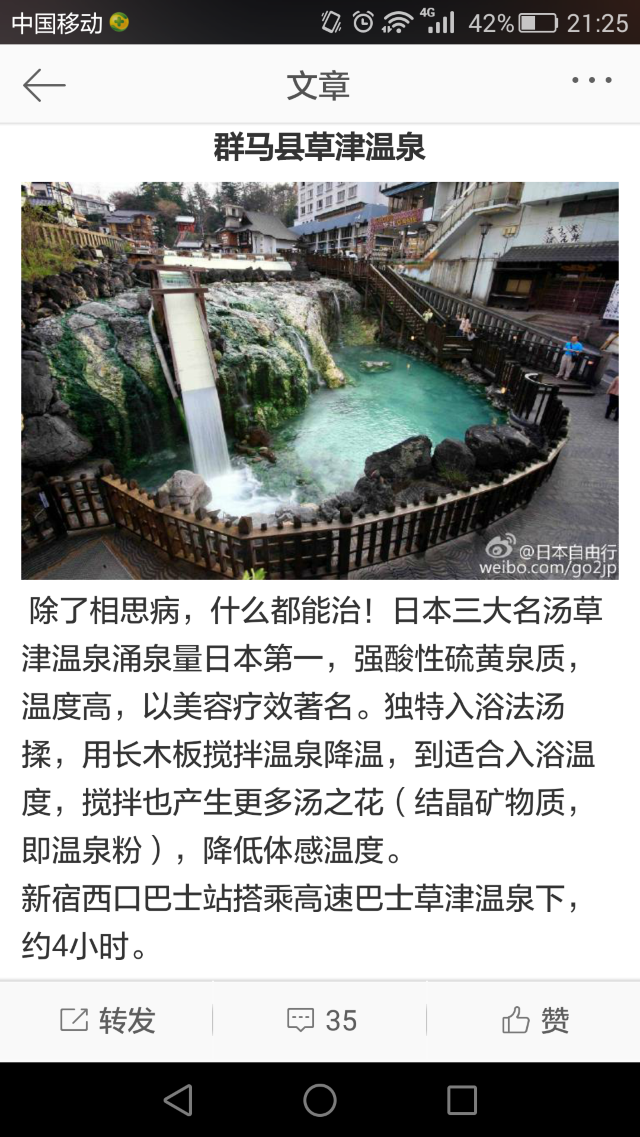This screenshot has width=640, height=1137.
Task: Like this article with 赞
Action: coord(535,1020)
